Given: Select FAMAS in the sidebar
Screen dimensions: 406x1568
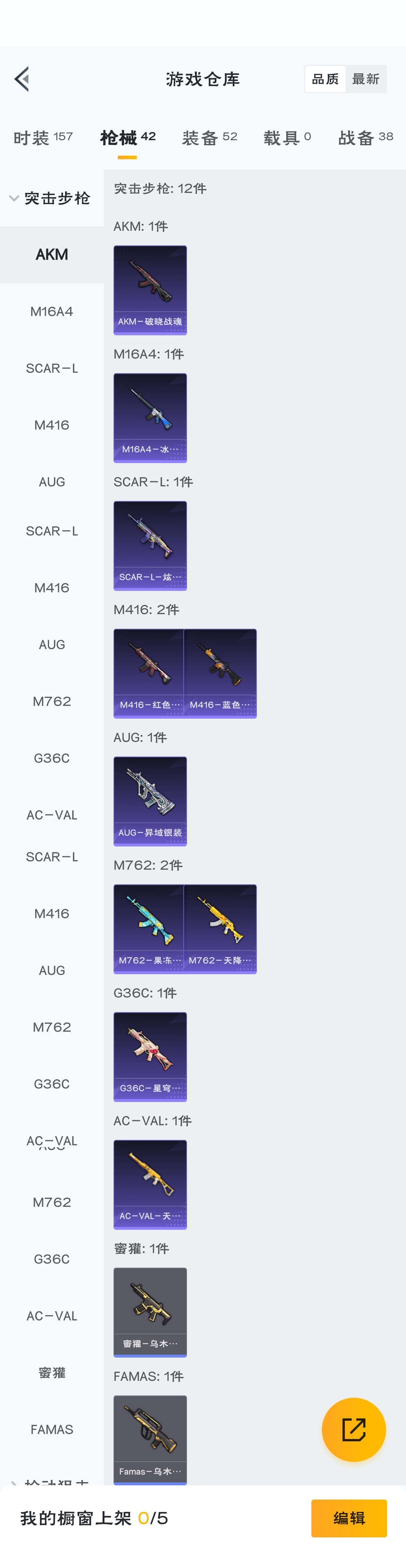Looking at the screenshot, I should click(52, 1429).
